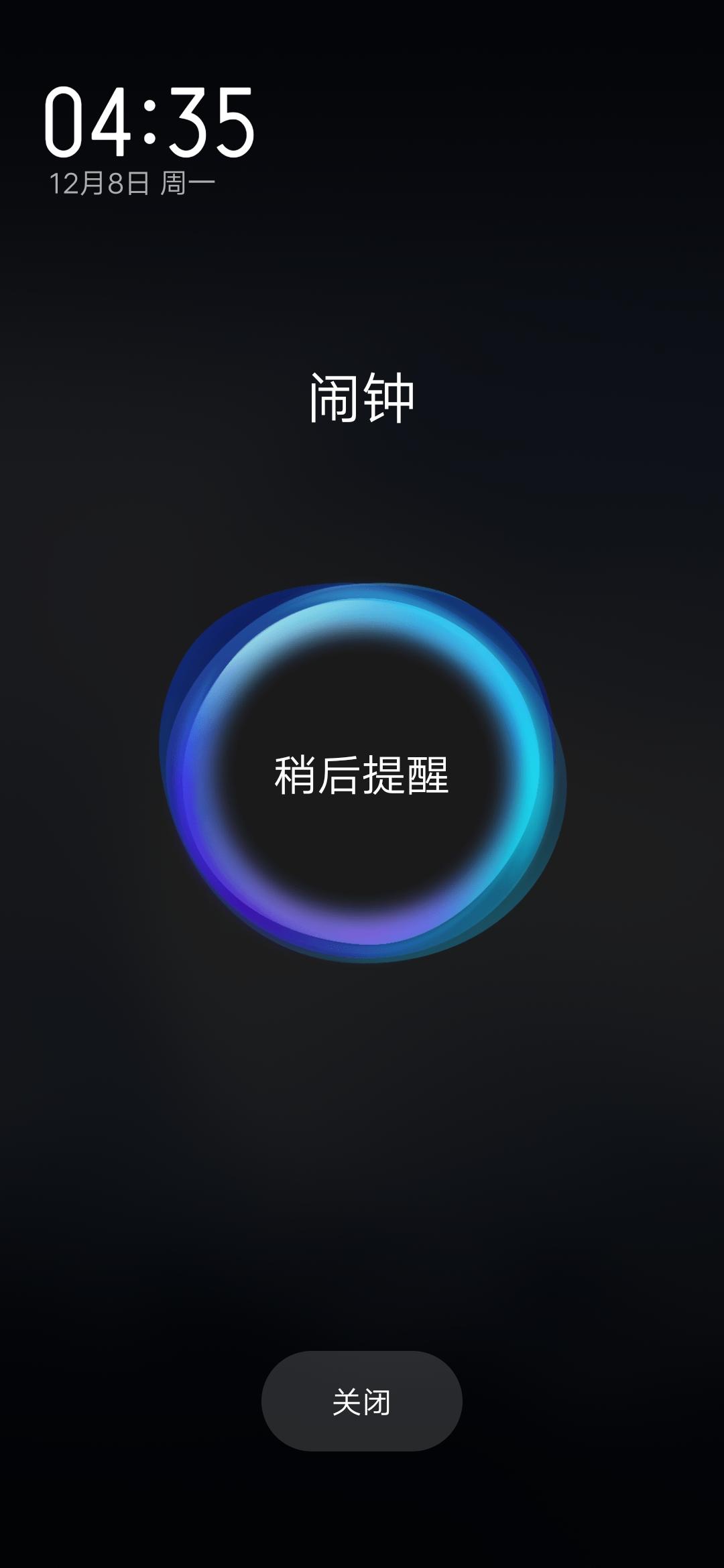Snooze the alarm with 稍后提醒
This screenshot has width=724, height=1568.
(362, 775)
